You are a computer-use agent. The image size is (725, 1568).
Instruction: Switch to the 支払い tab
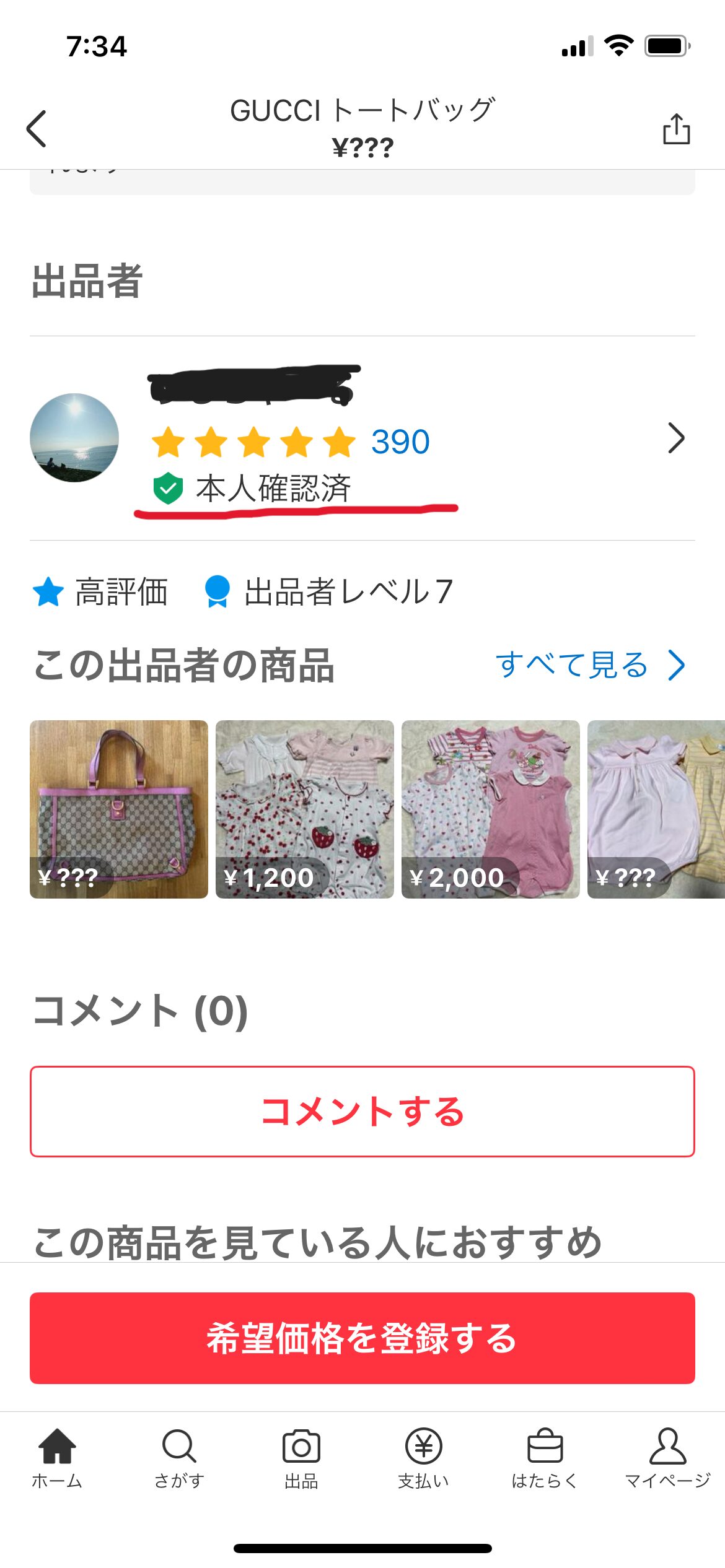pos(423,1458)
